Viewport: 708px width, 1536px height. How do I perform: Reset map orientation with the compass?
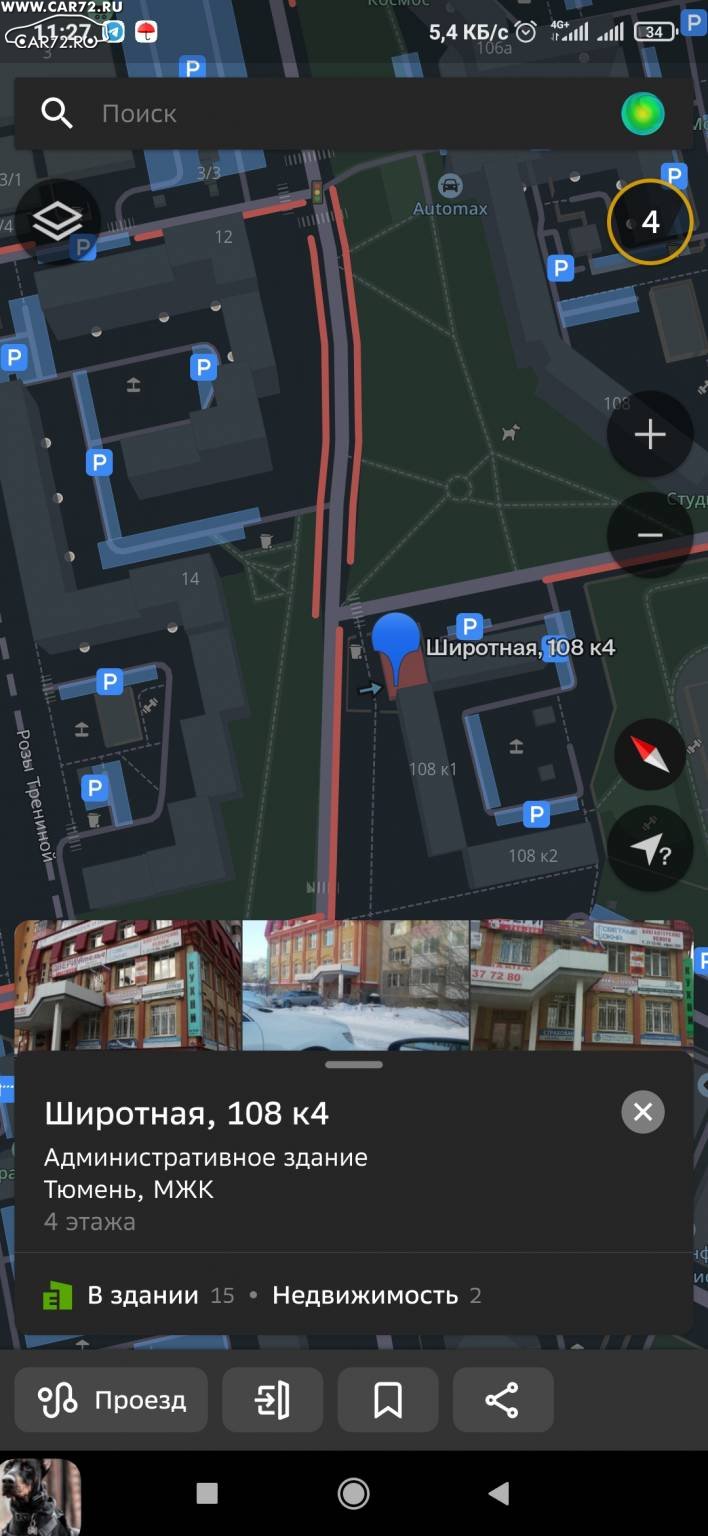[x=650, y=755]
